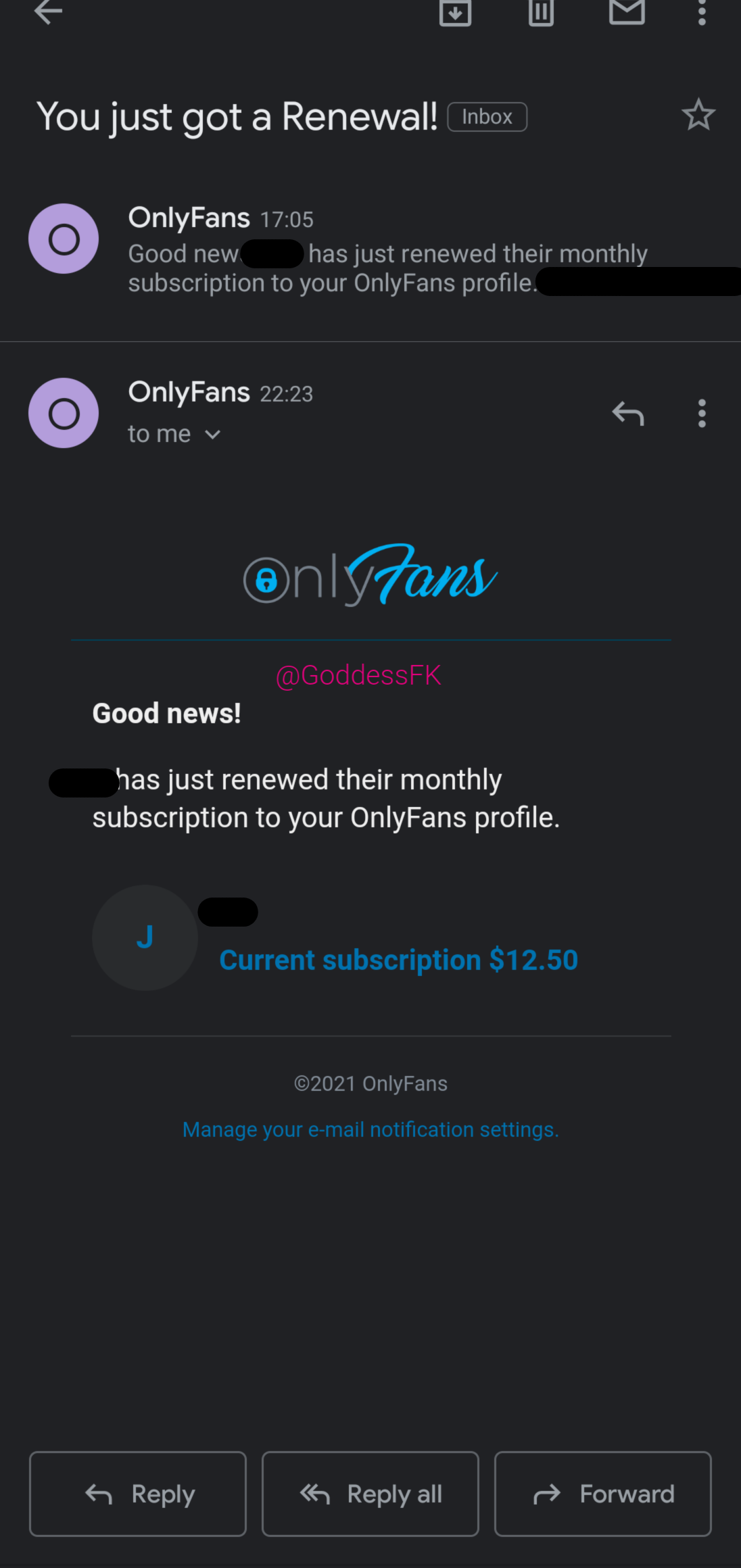Expand the 'to me' recipient details
741x1568 pixels.
tap(174, 433)
